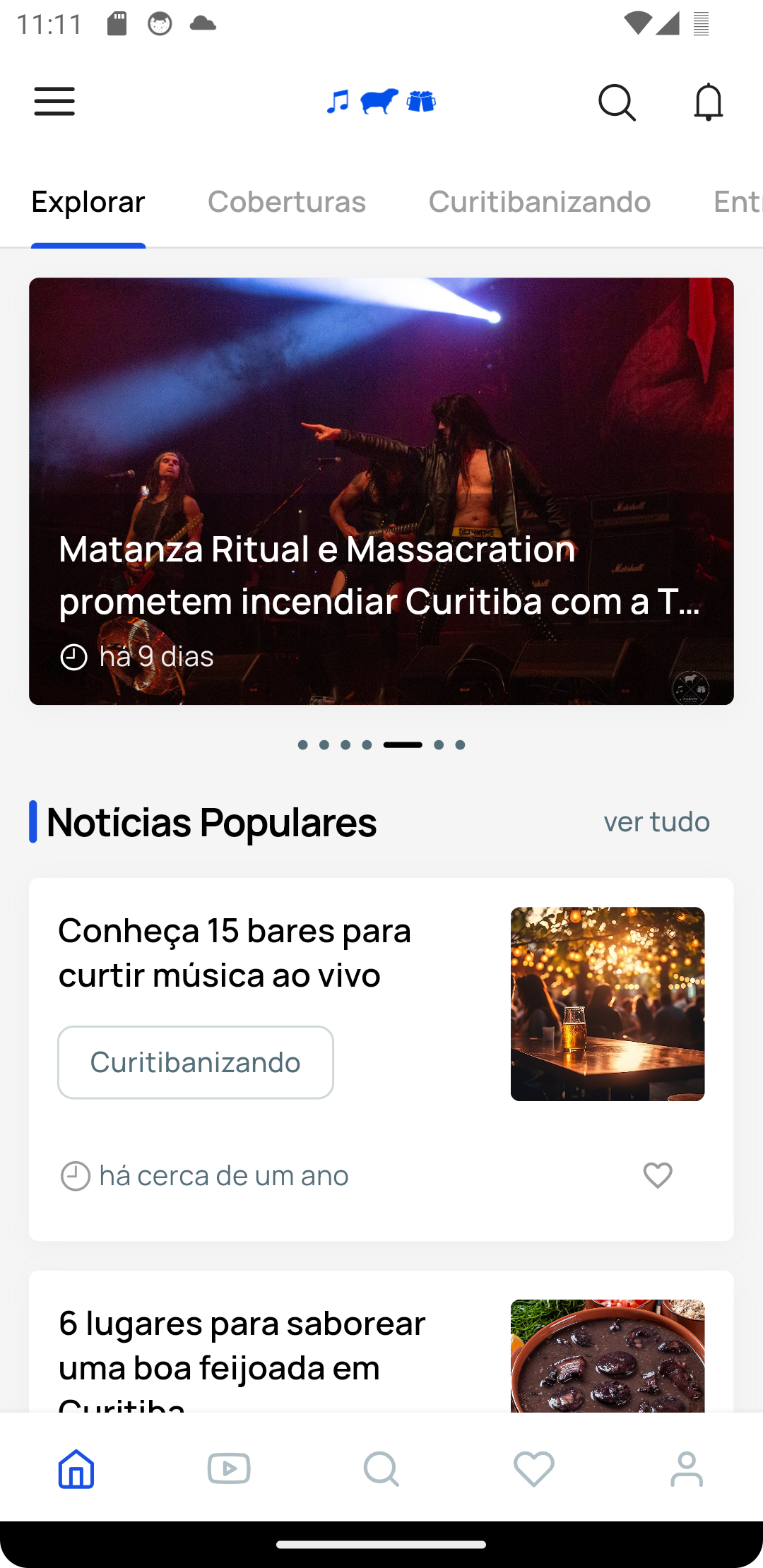The image size is (763, 1568).
Task: Switch to the Coberturas tab
Action: point(287,202)
